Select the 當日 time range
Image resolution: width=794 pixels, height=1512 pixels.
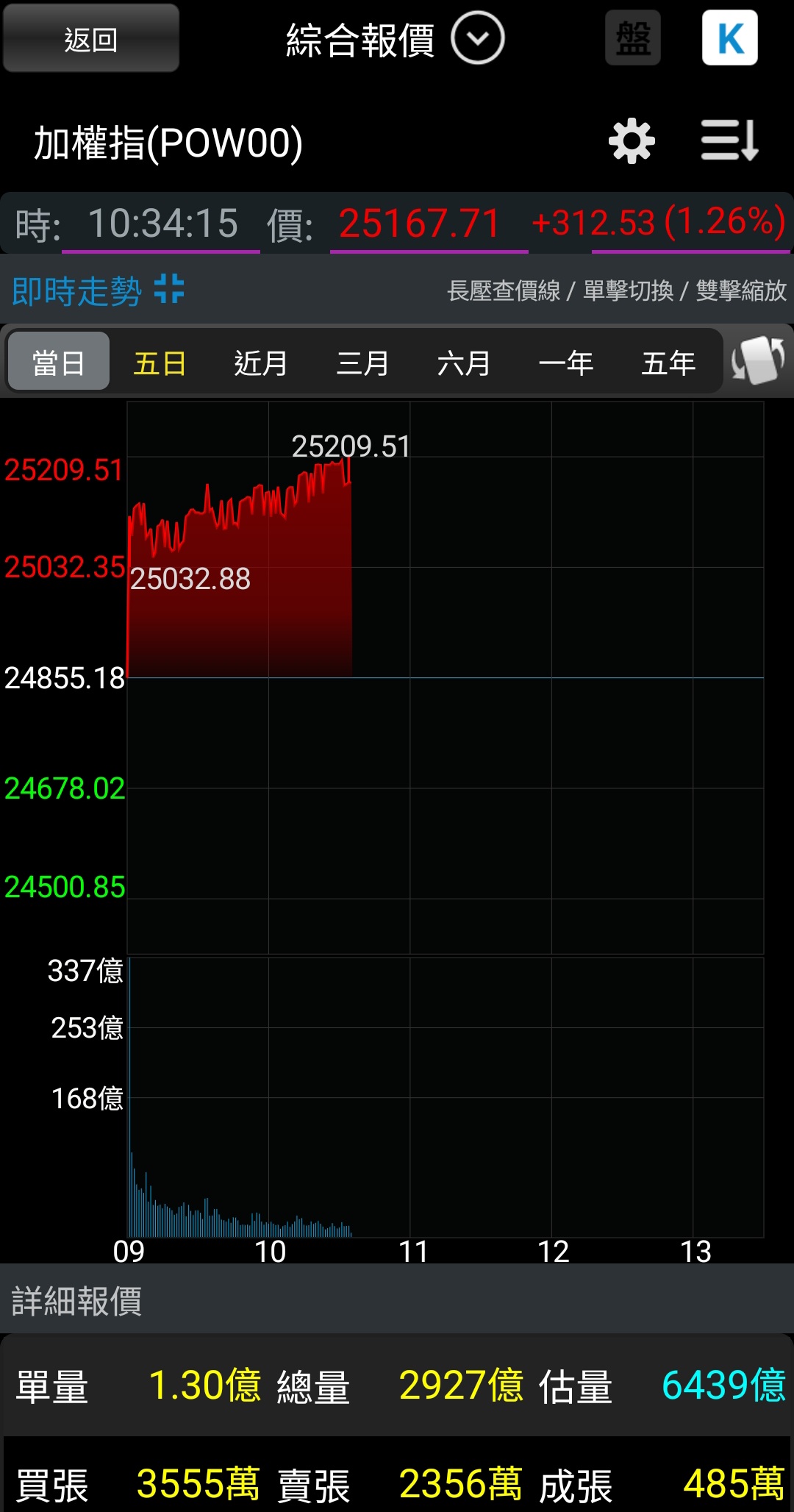[x=59, y=361]
